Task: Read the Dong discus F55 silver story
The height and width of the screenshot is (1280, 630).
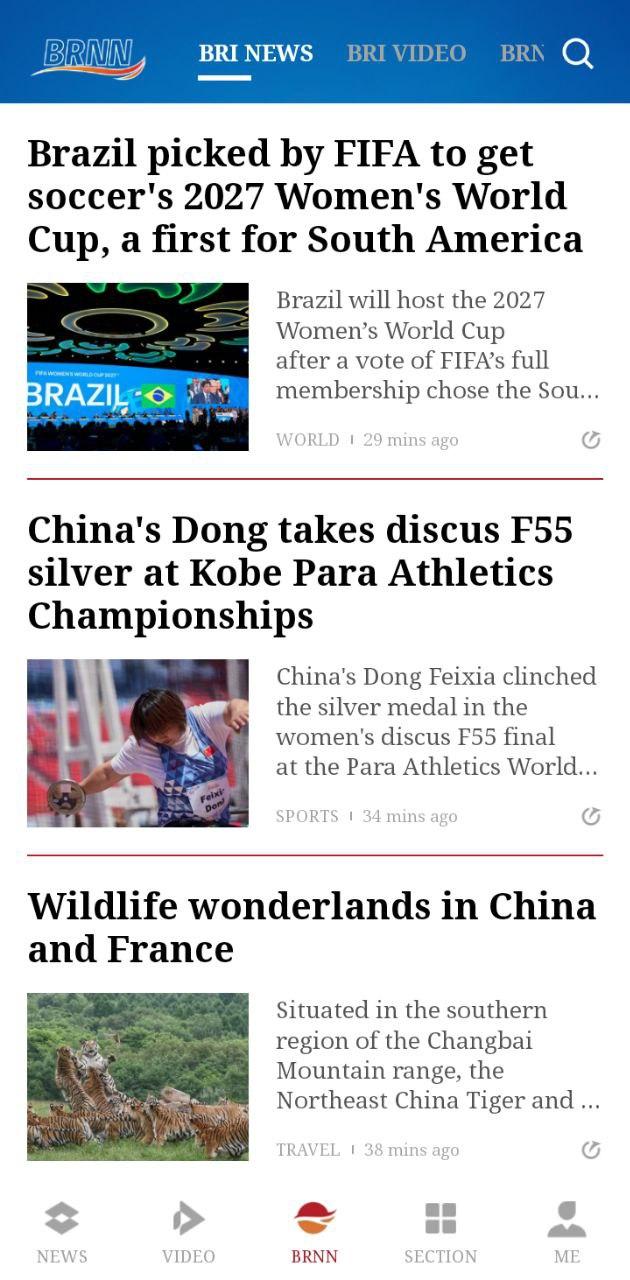Action: 300,572
